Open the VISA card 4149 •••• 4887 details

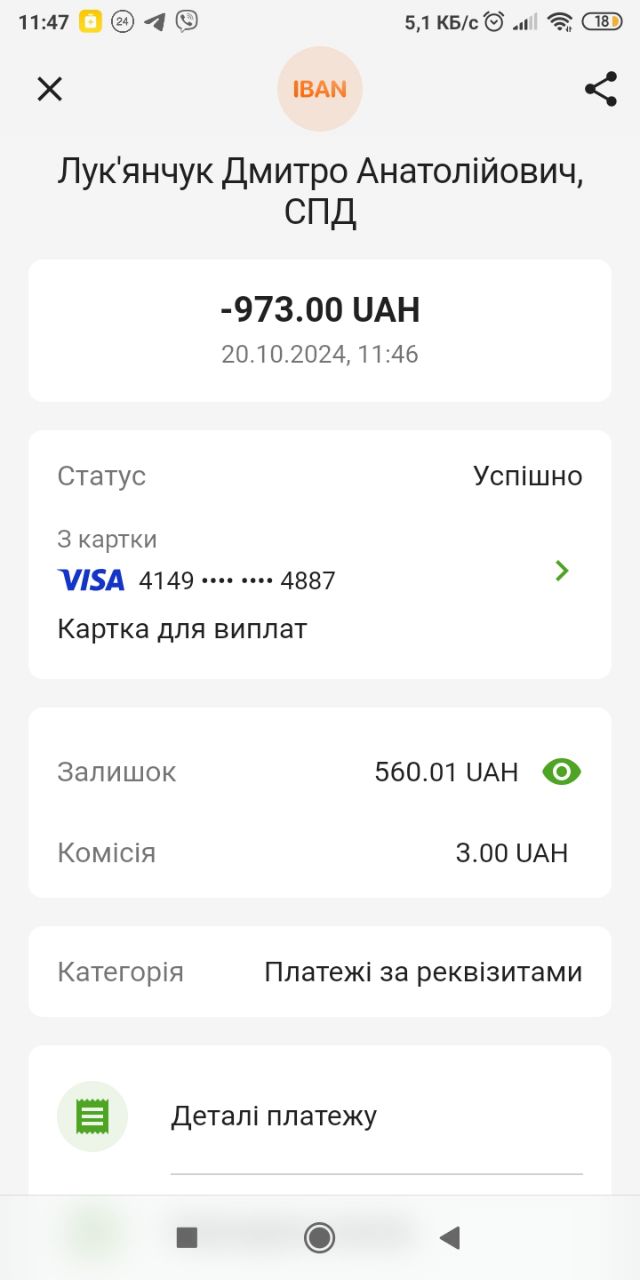coord(320,571)
